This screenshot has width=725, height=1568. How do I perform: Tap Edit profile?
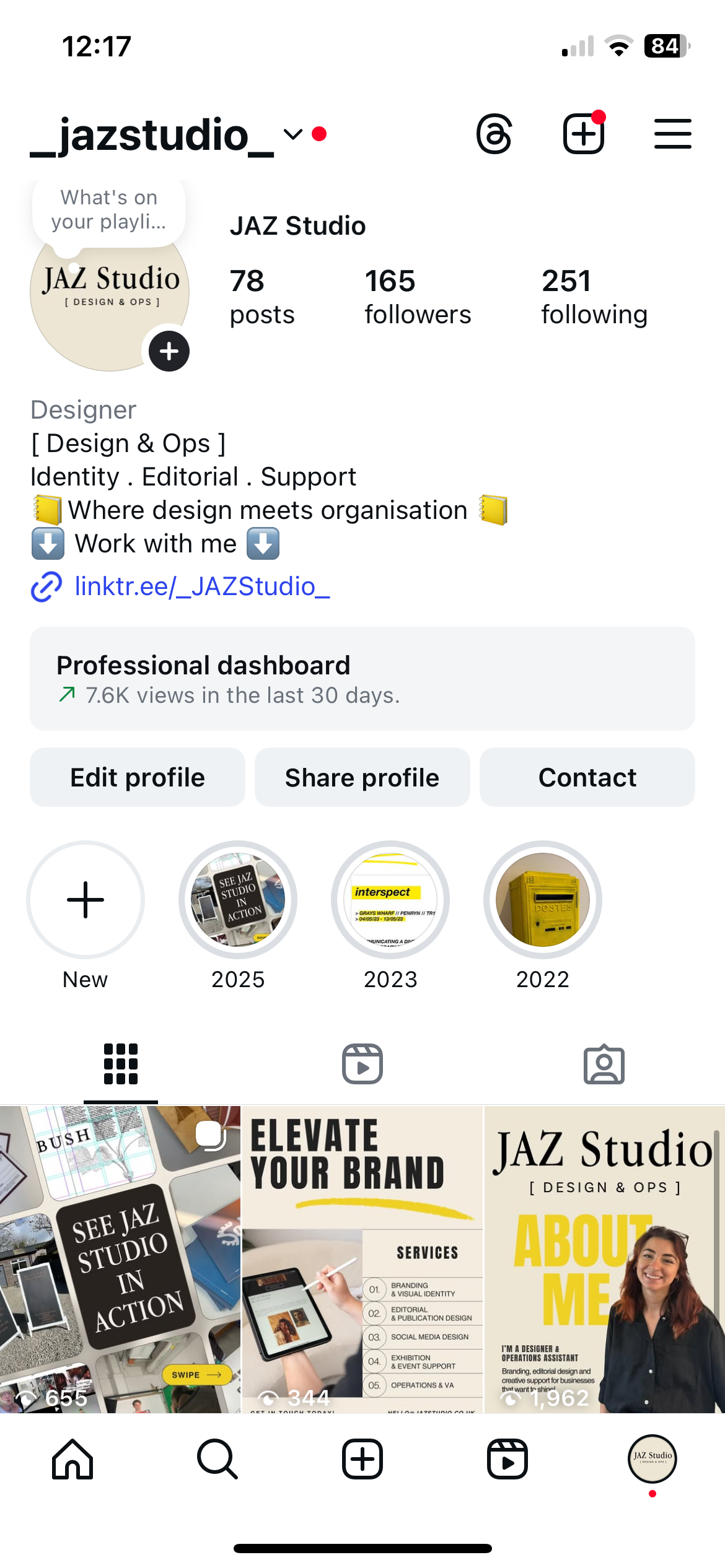[138, 777]
